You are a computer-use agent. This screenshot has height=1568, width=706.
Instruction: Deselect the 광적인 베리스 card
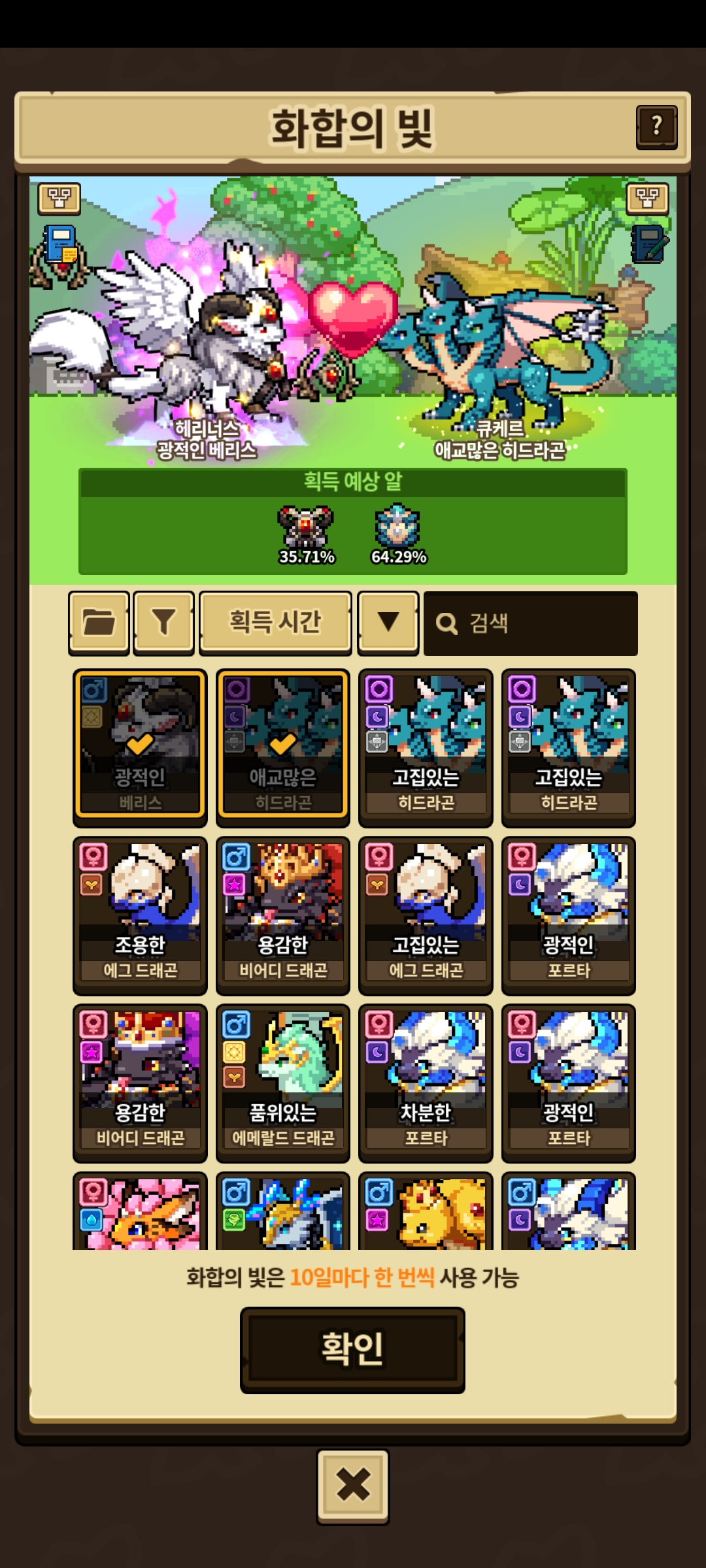[x=140, y=747]
